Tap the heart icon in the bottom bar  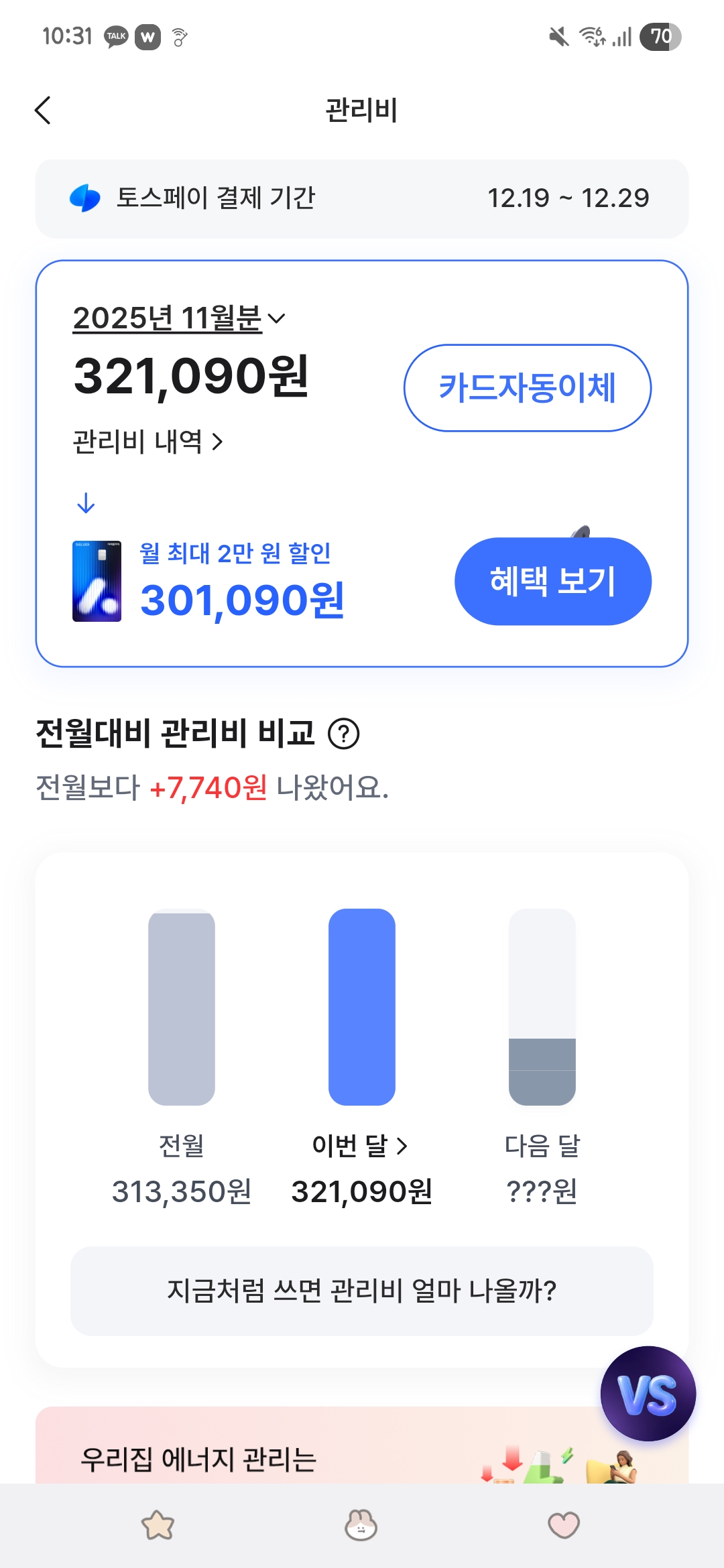[564, 1526]
